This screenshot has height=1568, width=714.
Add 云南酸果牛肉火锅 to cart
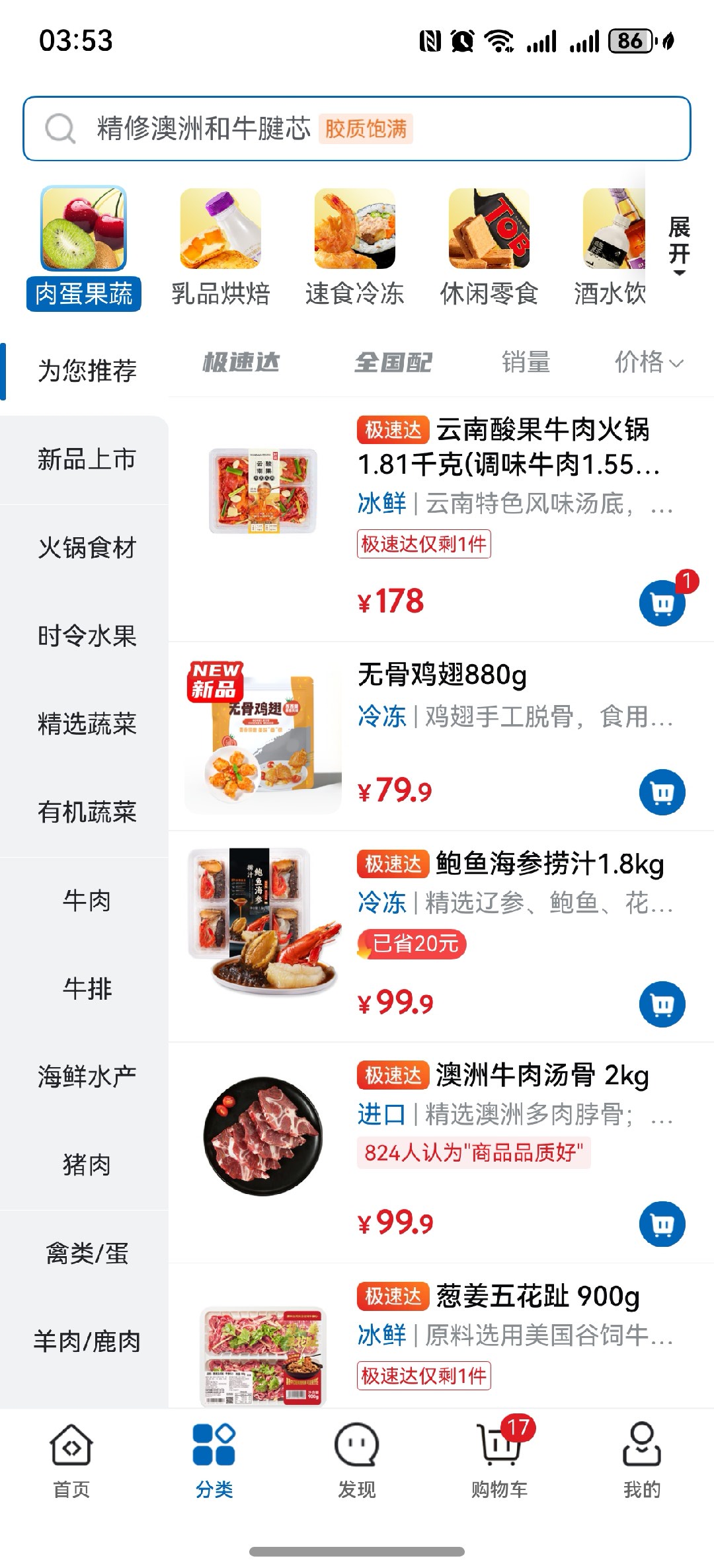coord(662,603)
